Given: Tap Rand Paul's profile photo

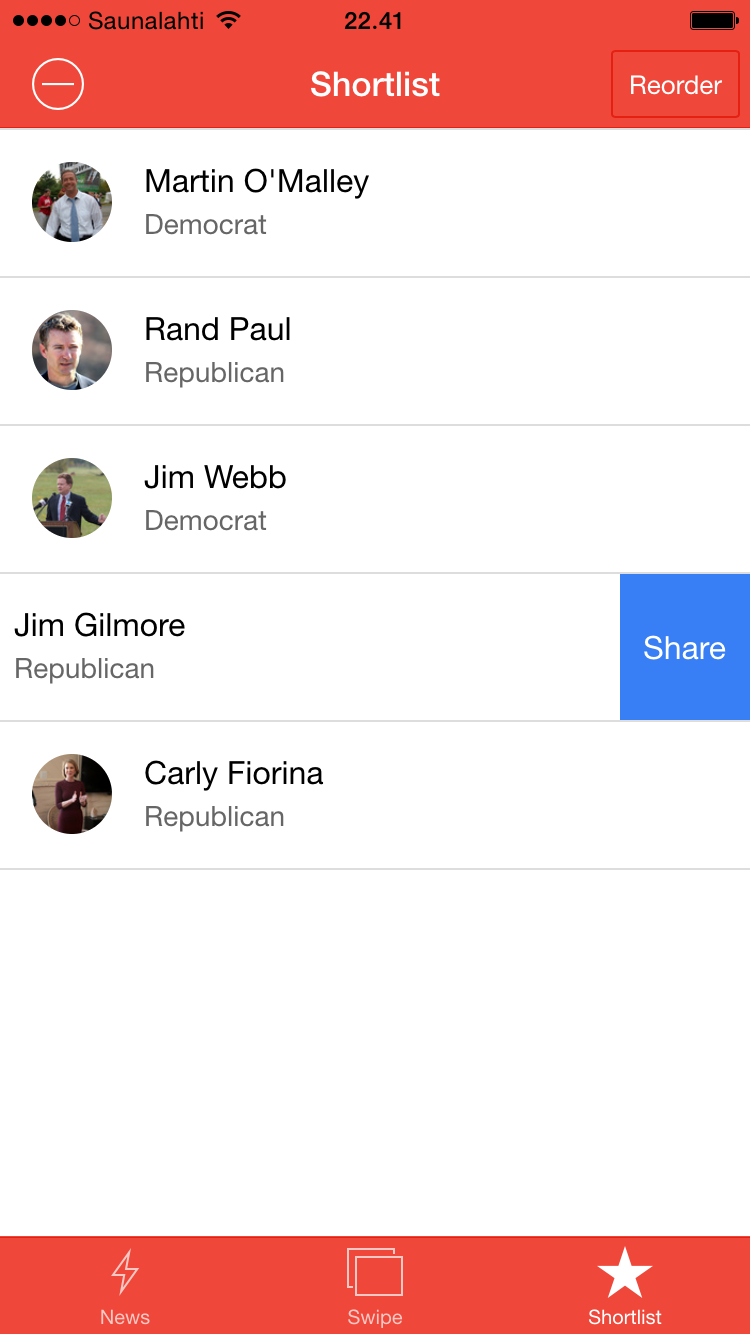Looking at the screenshot, I should click(x=72, y=350).
